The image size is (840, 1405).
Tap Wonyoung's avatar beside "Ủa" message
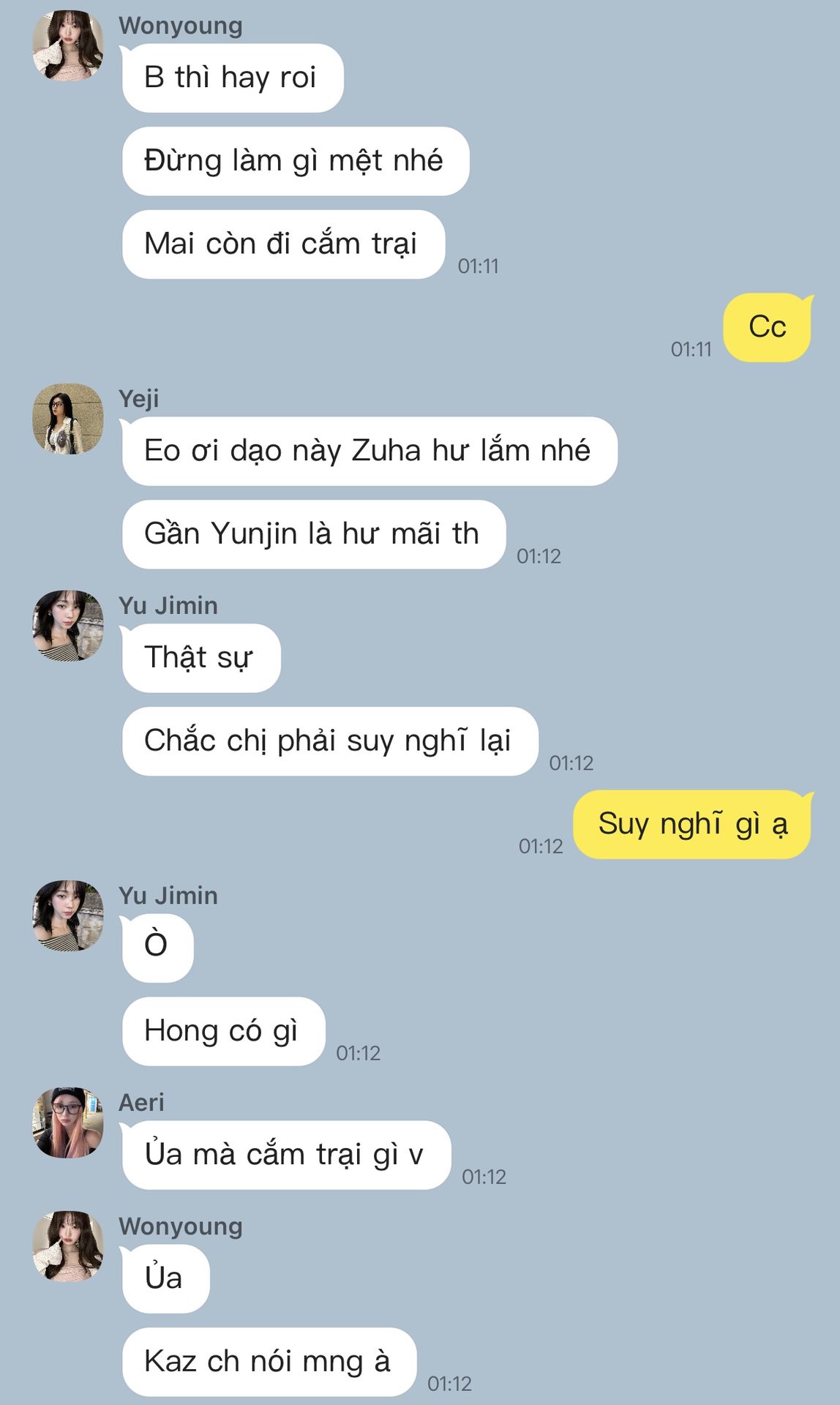tap(67, 1246)
